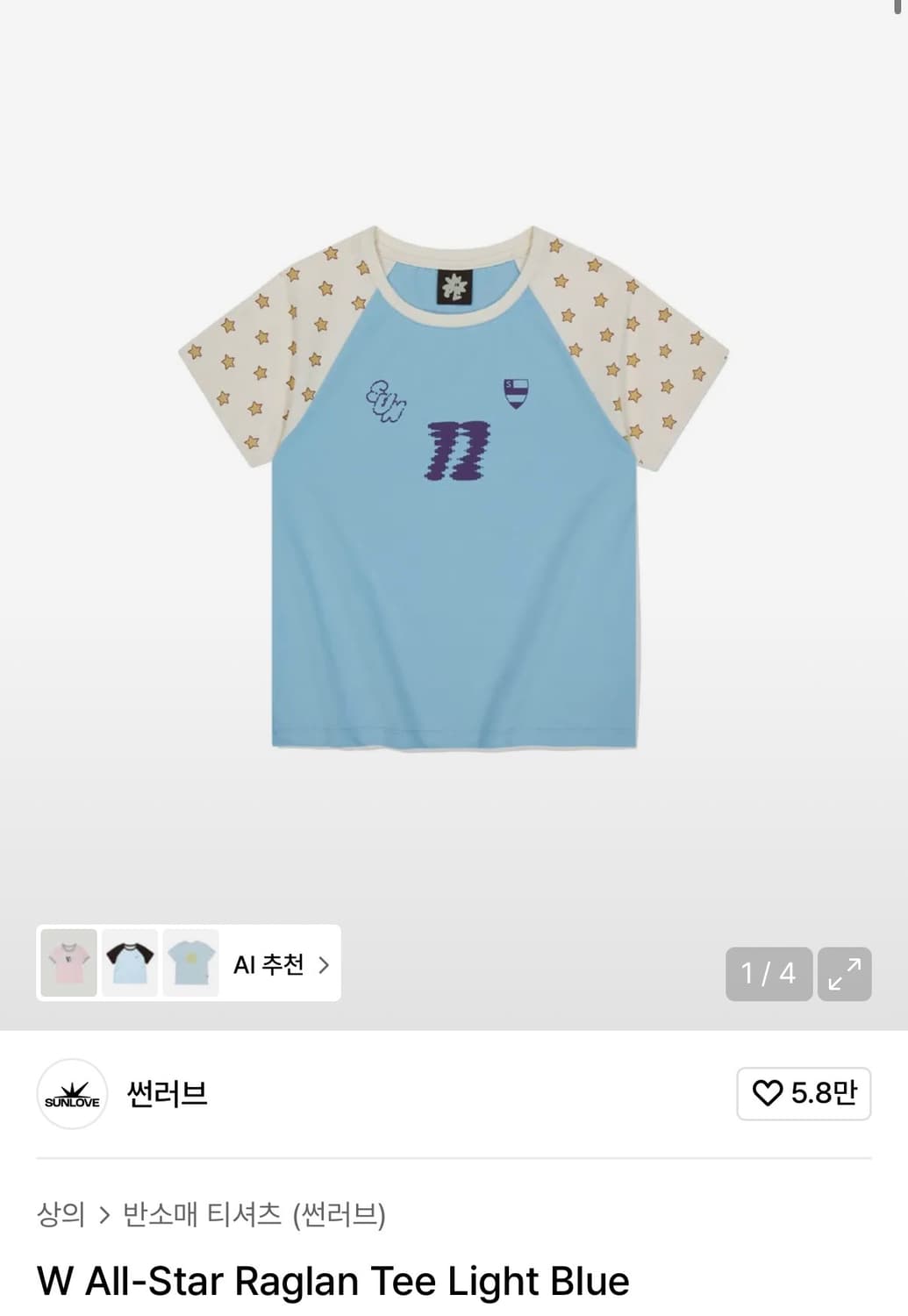This screenshot has height=1316, width=908.
Task: Click the SUNLOVE brand logo
Action: coord(71,1094)
